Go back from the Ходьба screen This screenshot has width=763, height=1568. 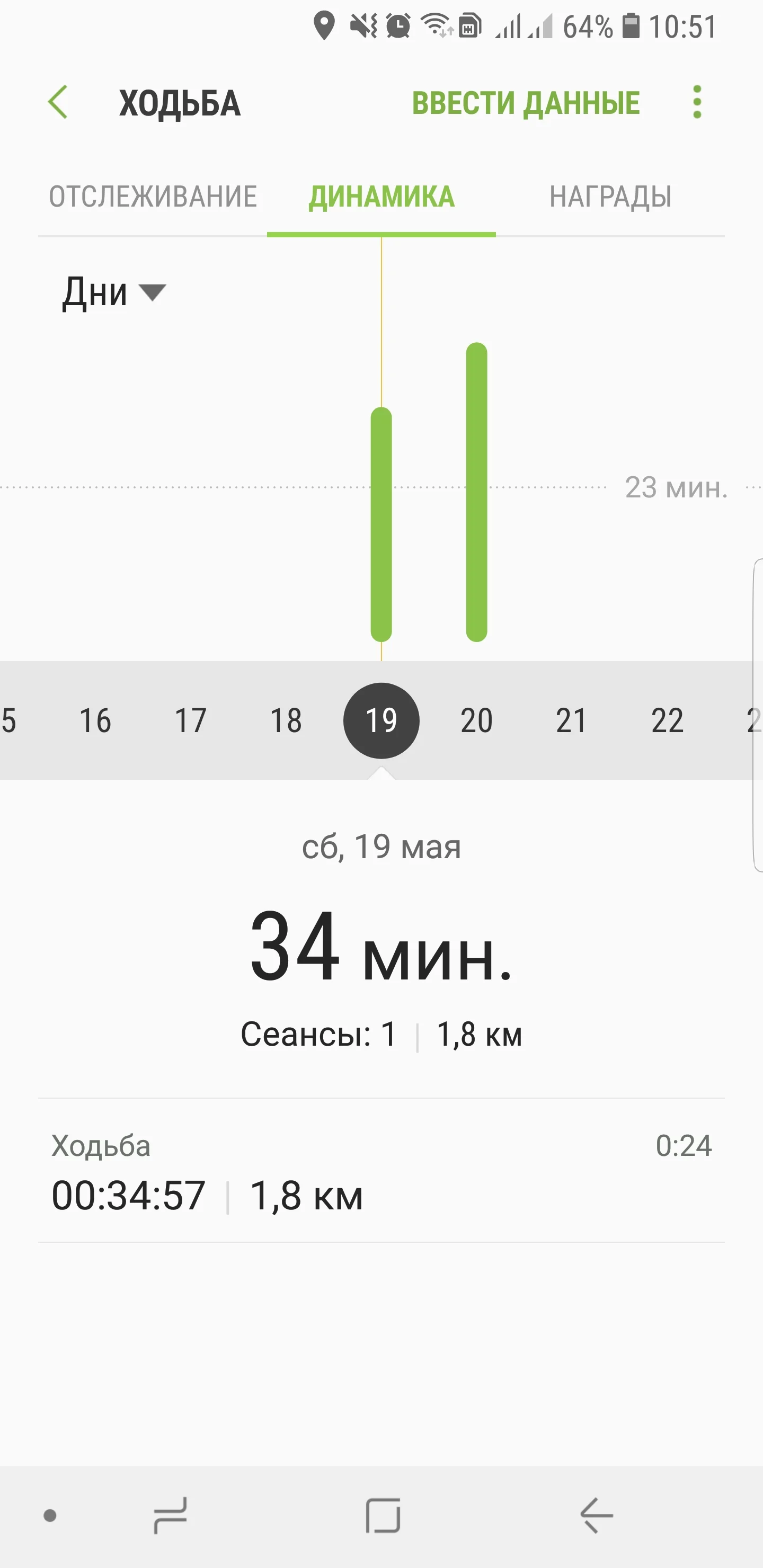pyautogui.click(x=58, y=102)
